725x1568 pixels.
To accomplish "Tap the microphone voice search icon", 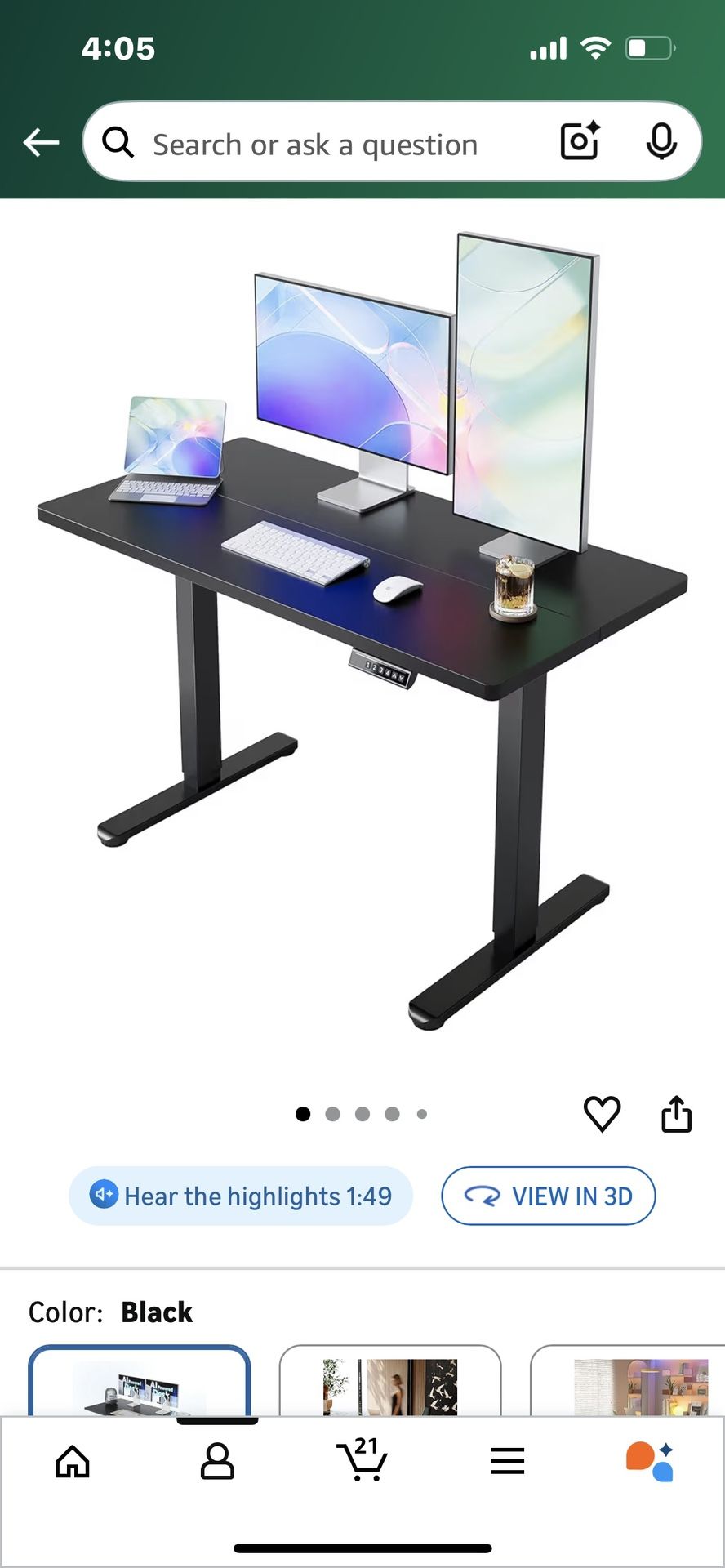I will pyautogui.click(x=663, y=141).
